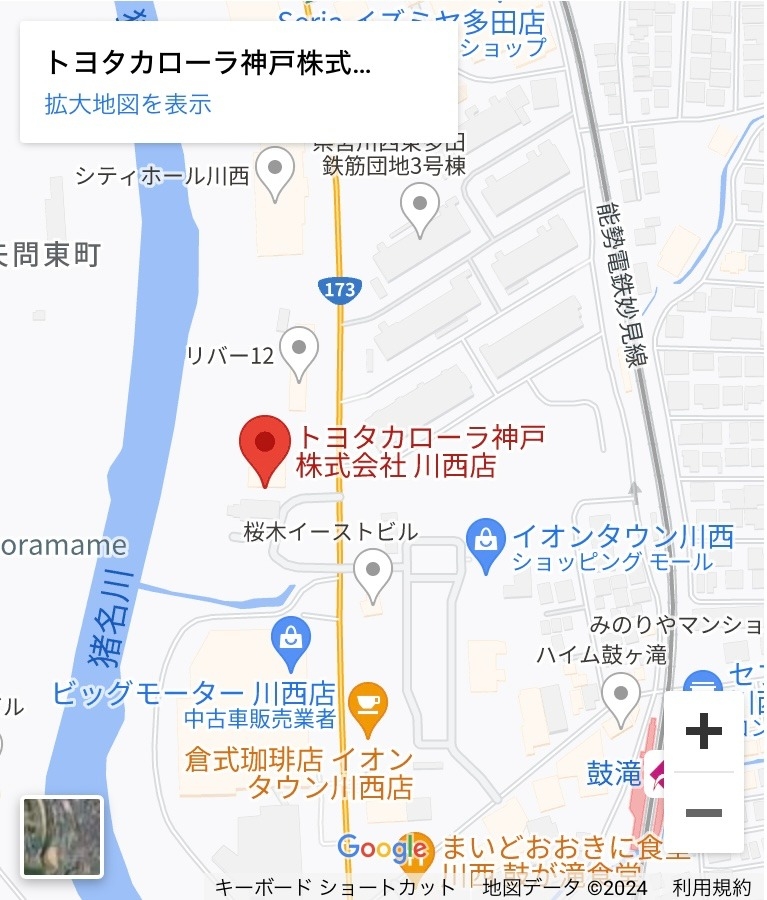Switch to satellite view thumbnail

[62, 837]
